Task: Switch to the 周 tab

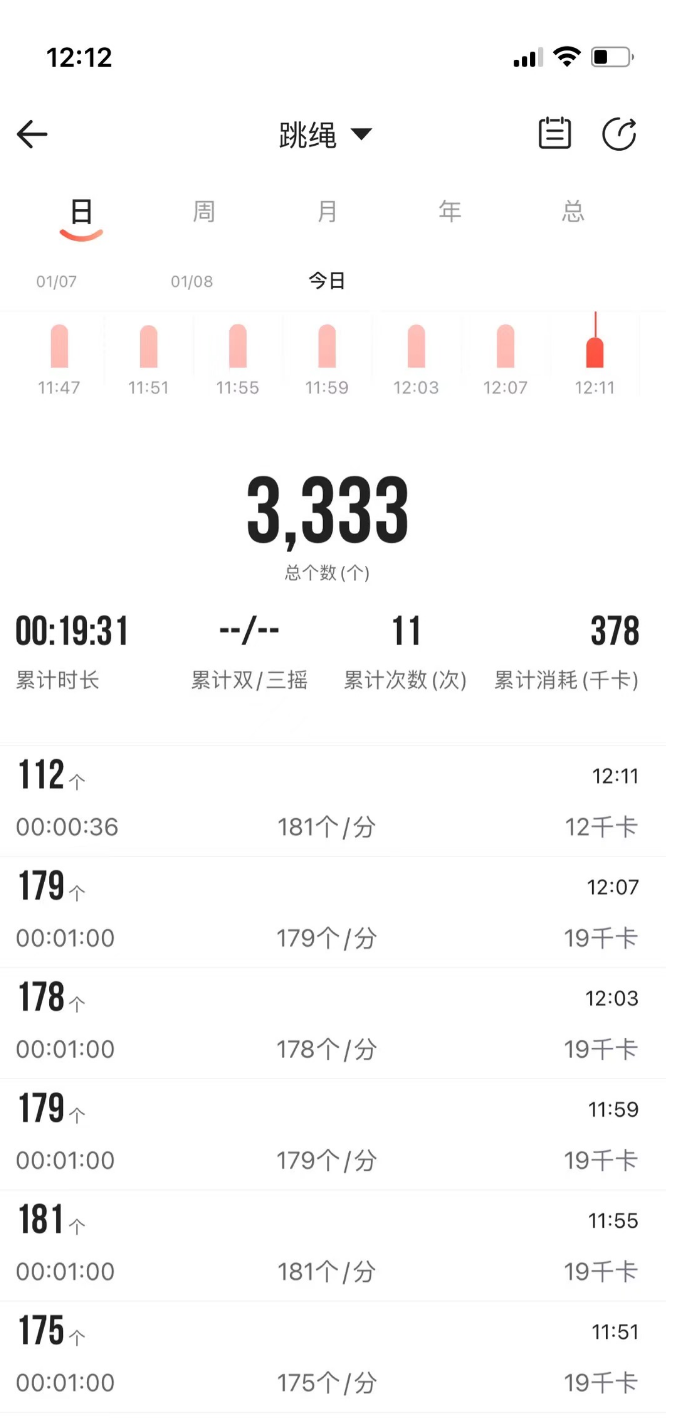Action: pyautogui.click(x=204, y=212)
